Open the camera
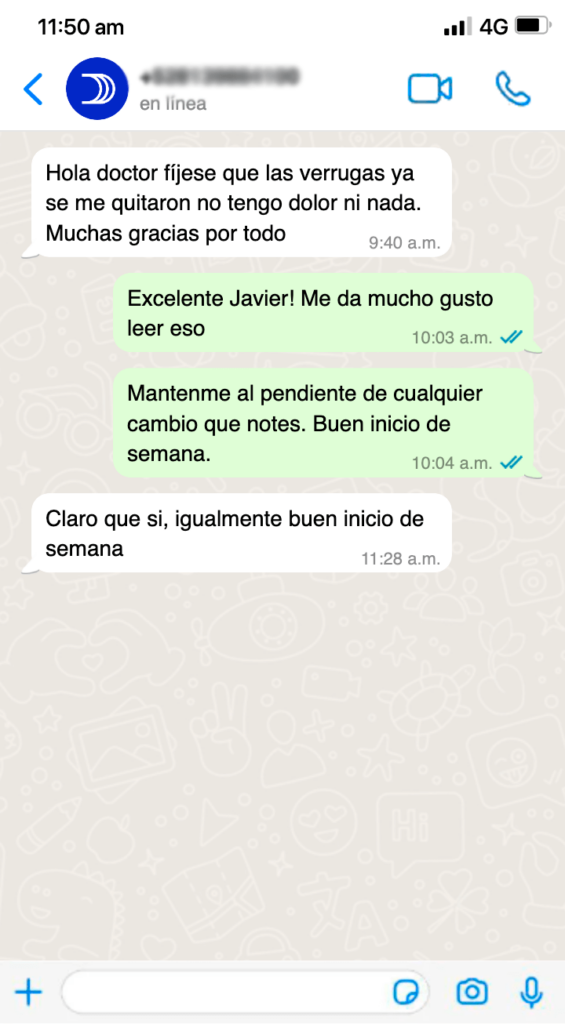Screen dimensions: 565x1024 (x=472, y=993)
